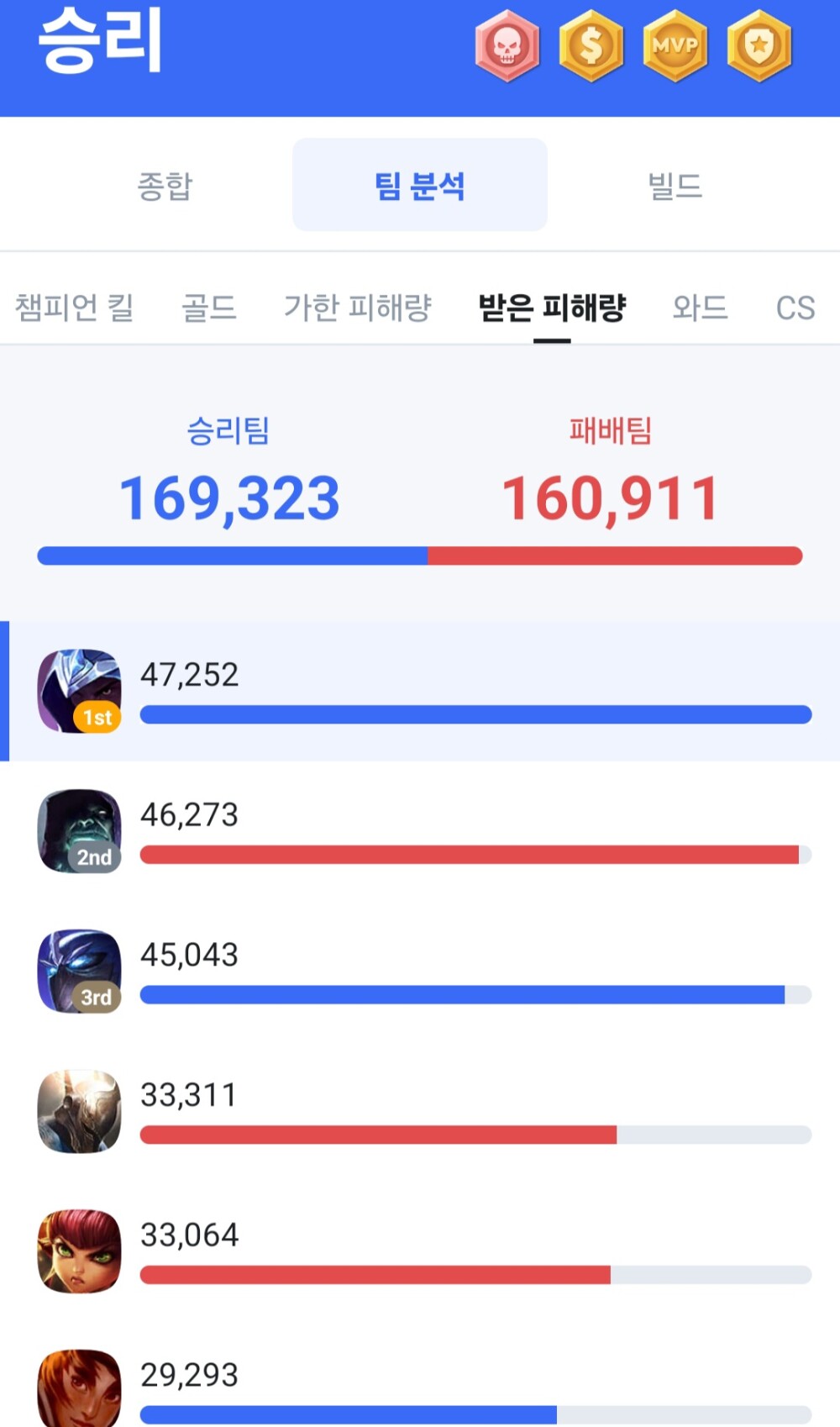Screen dimensions: 840x1427
Task: Switch to the 골드 stats
Action: tap(209, 308)
